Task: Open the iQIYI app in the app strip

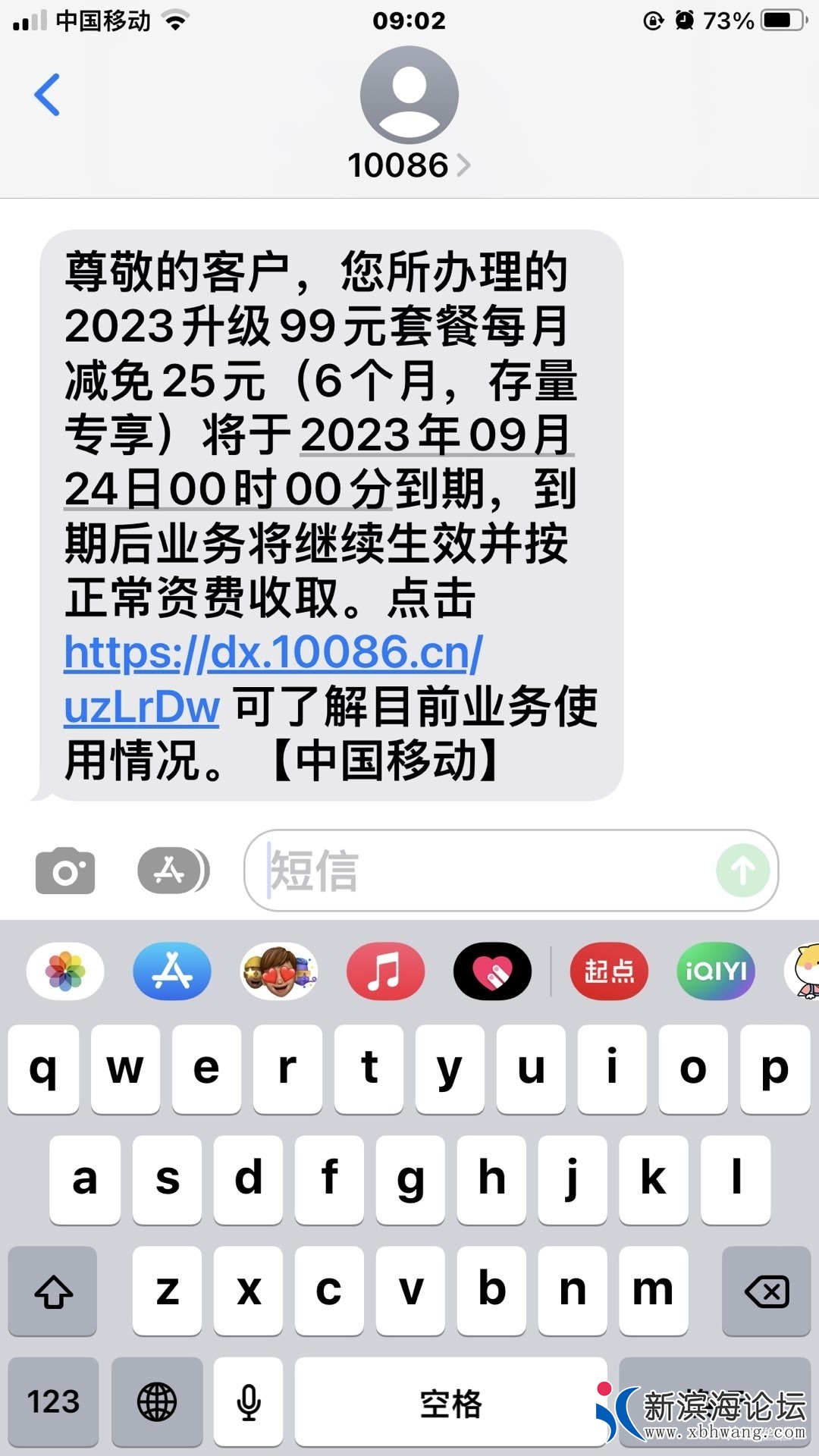Action: click(x=716, y=971)
